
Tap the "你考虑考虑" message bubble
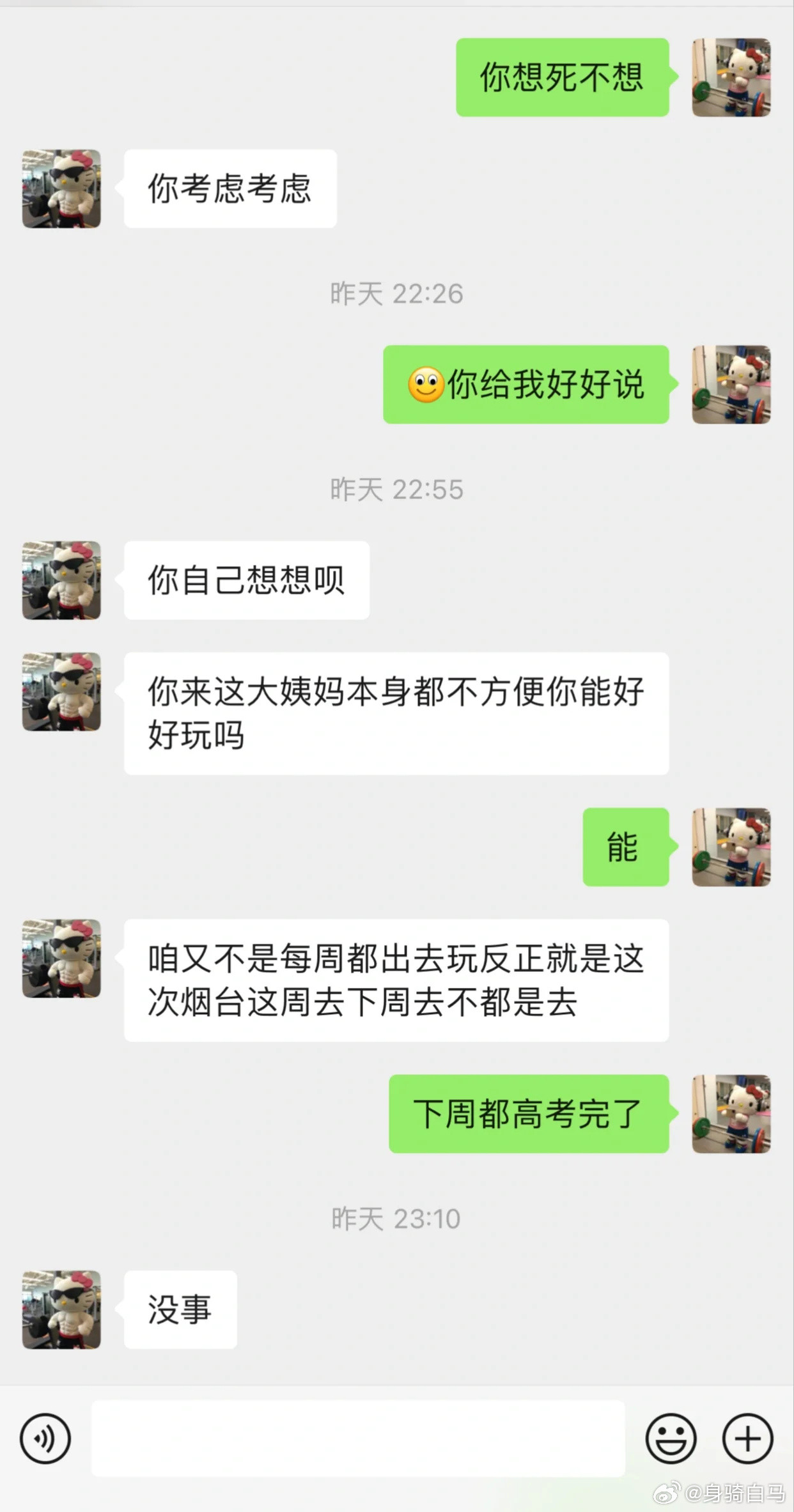tap(229, 189)
